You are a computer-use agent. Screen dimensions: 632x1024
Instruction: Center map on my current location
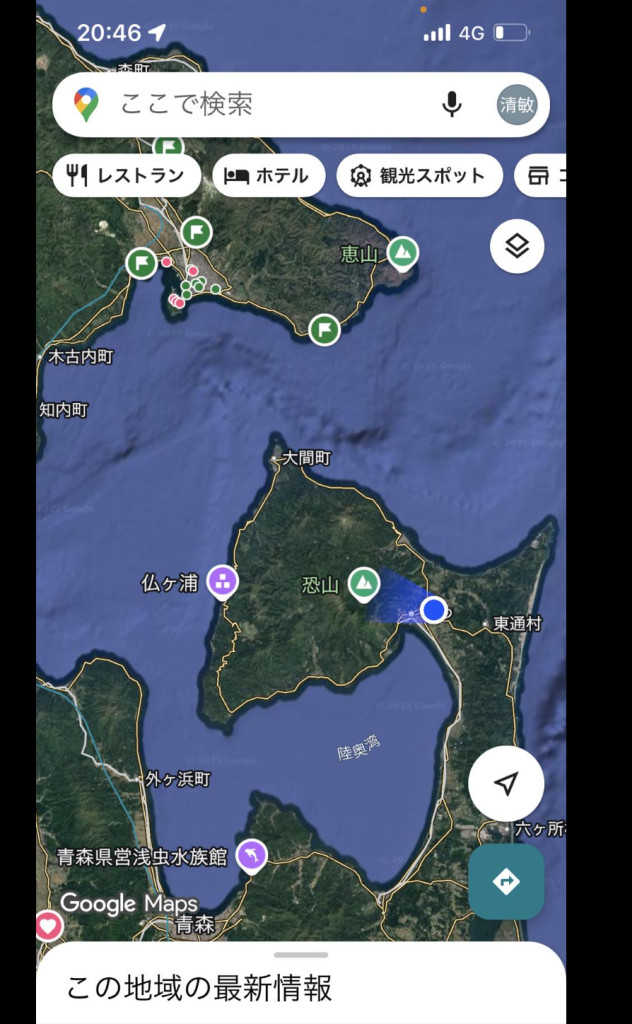coord(506,784)
